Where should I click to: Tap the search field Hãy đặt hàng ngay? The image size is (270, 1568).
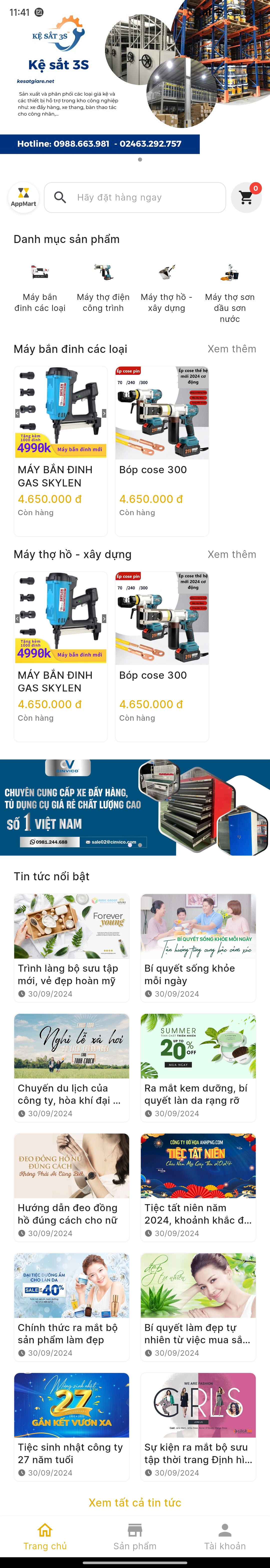[135, 198]
